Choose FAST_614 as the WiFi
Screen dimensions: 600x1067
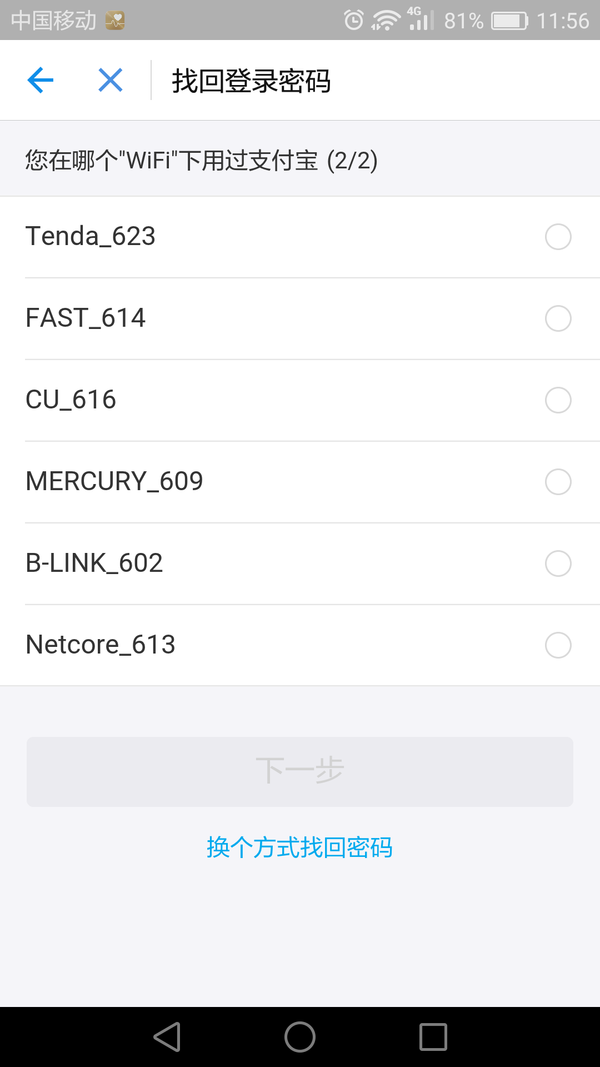click(x=300, y=318)
